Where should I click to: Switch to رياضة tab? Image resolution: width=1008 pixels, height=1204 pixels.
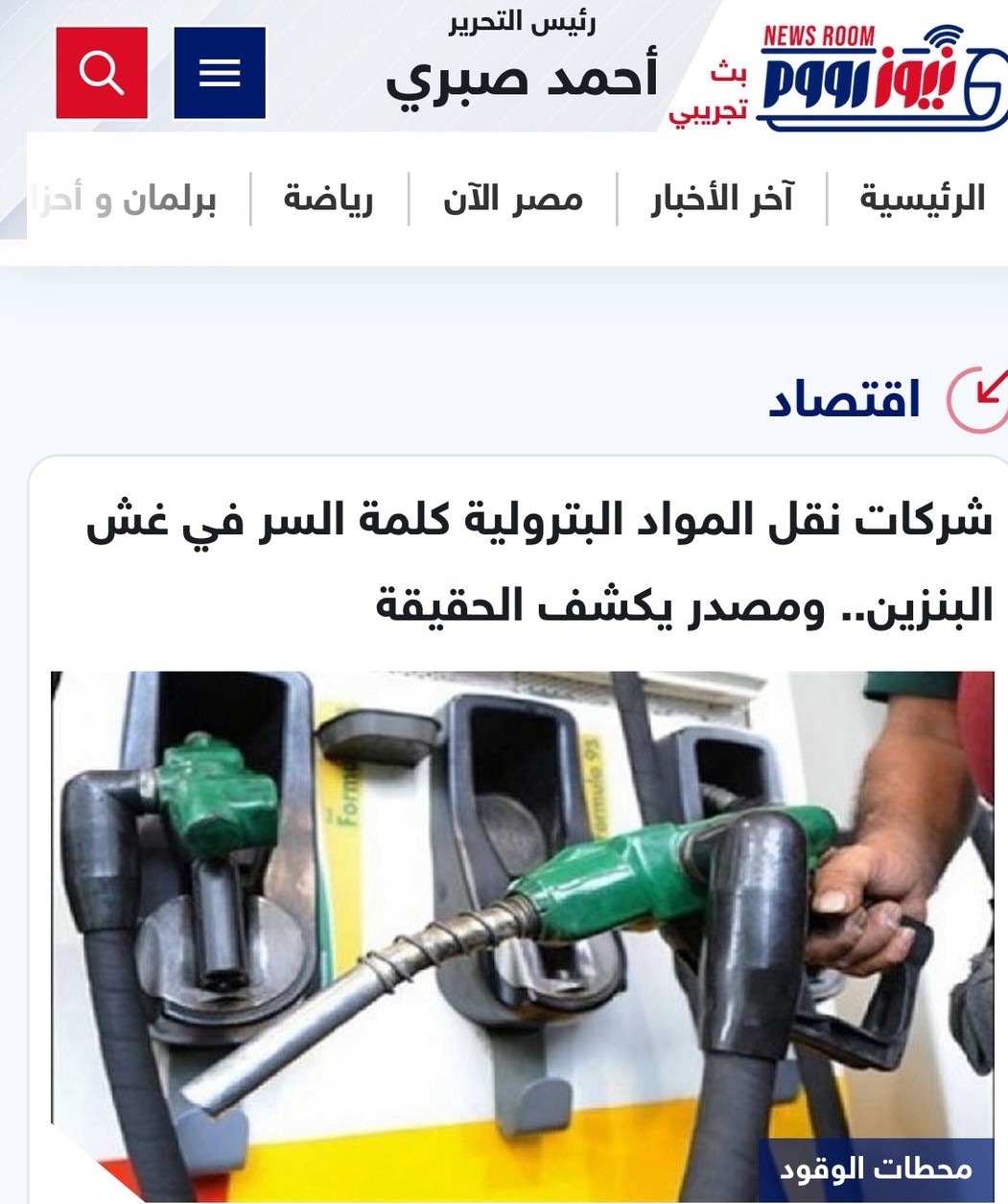tap(328, 200)
